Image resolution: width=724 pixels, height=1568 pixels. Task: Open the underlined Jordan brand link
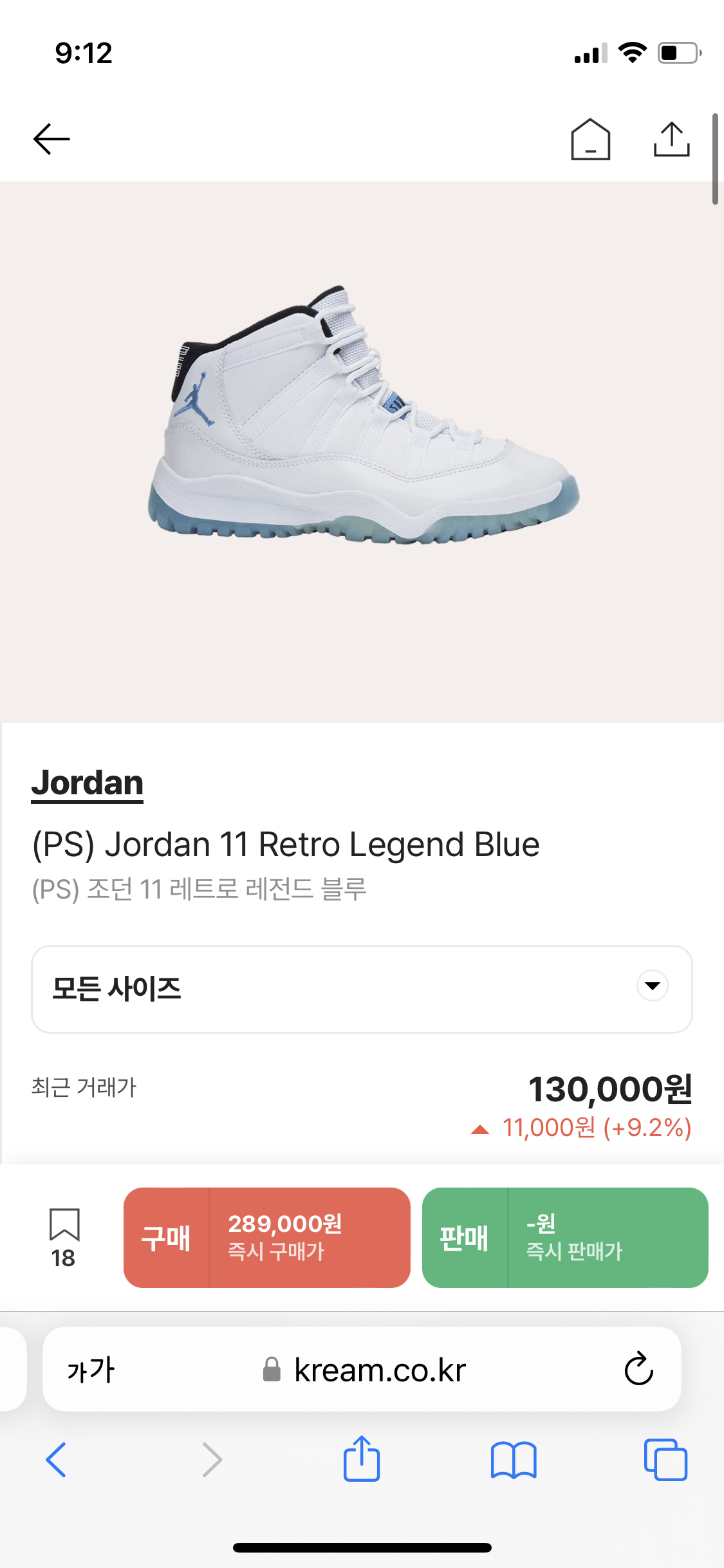pyautogui.click(x=88, y=783)
